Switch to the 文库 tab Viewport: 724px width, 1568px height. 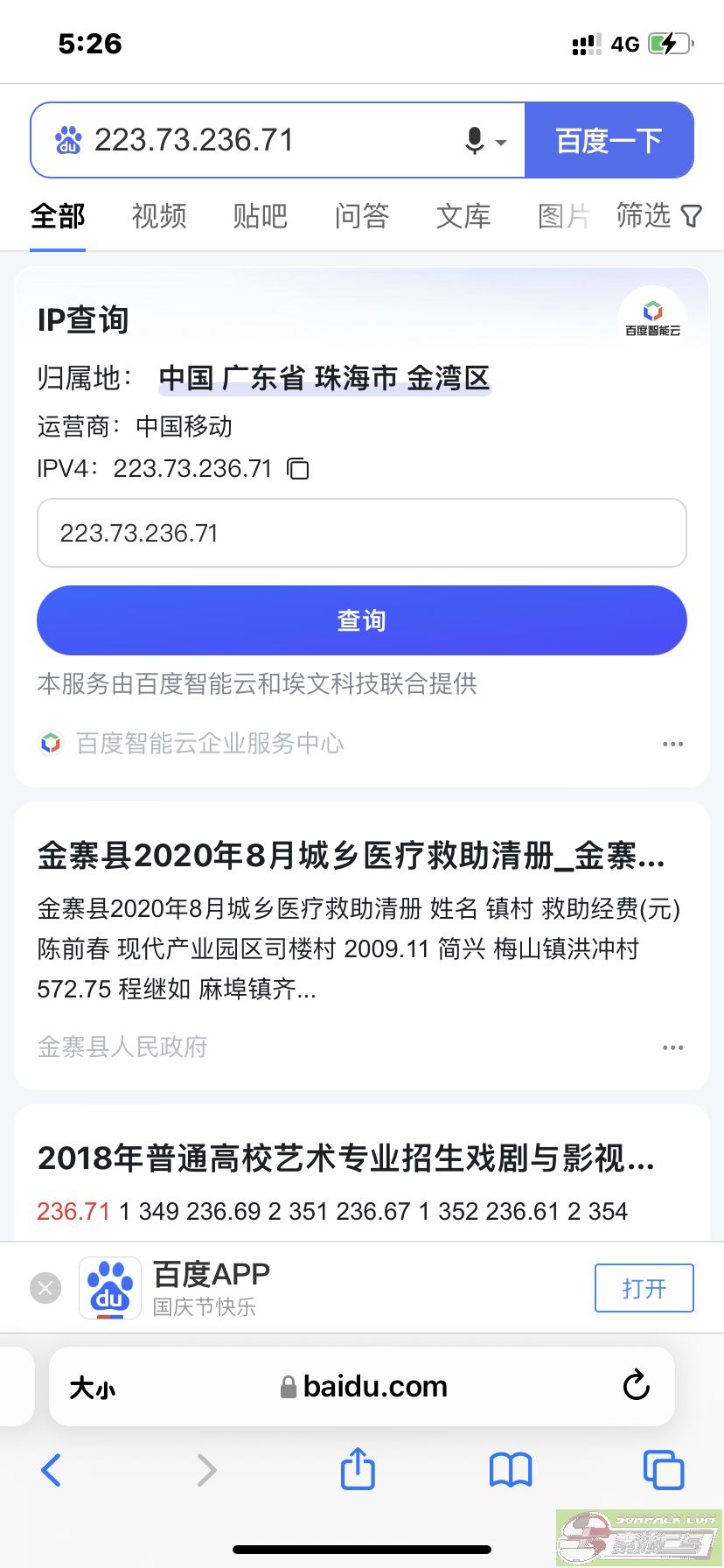tap(463, 216)
